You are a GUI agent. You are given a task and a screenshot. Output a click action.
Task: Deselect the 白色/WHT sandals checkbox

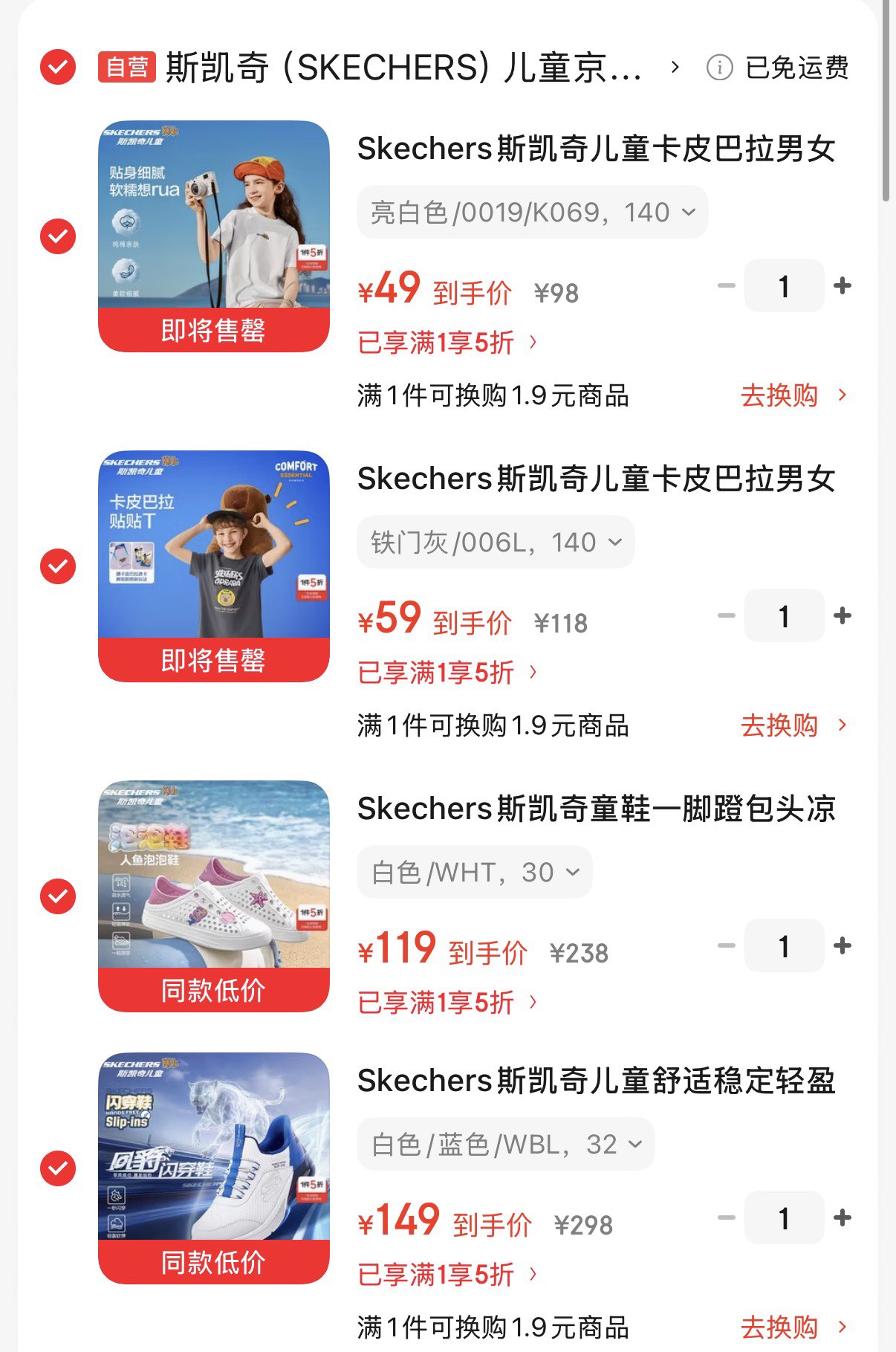pyautogui.click(x=58, y=896)
